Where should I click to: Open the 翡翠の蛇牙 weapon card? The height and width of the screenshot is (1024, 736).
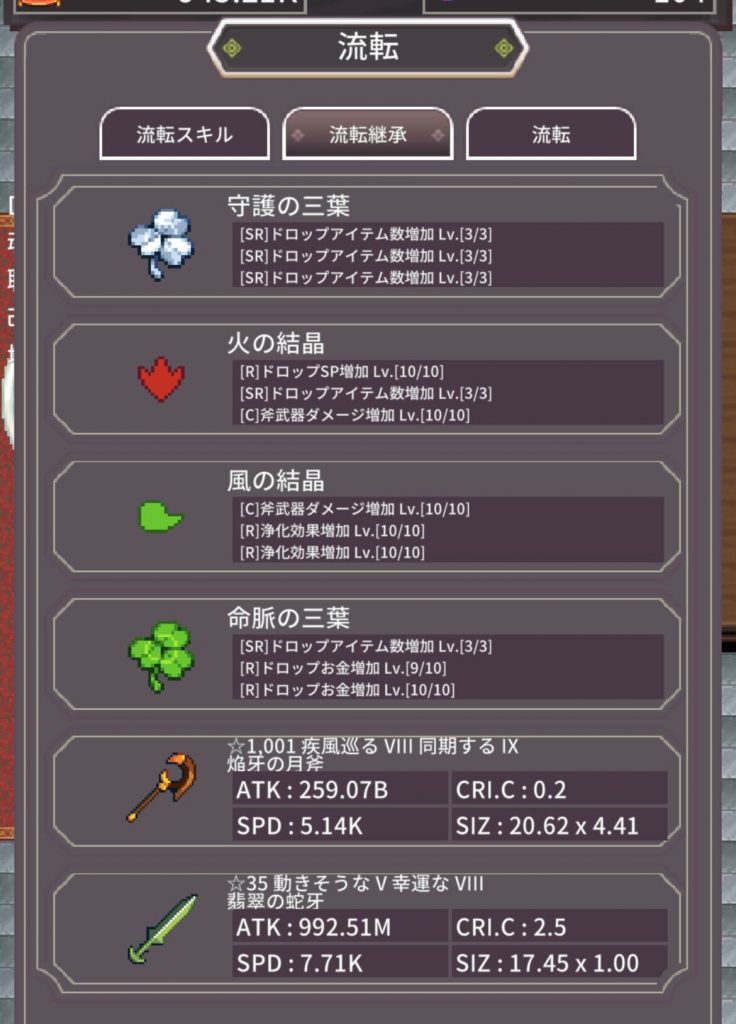coord(367,927)
